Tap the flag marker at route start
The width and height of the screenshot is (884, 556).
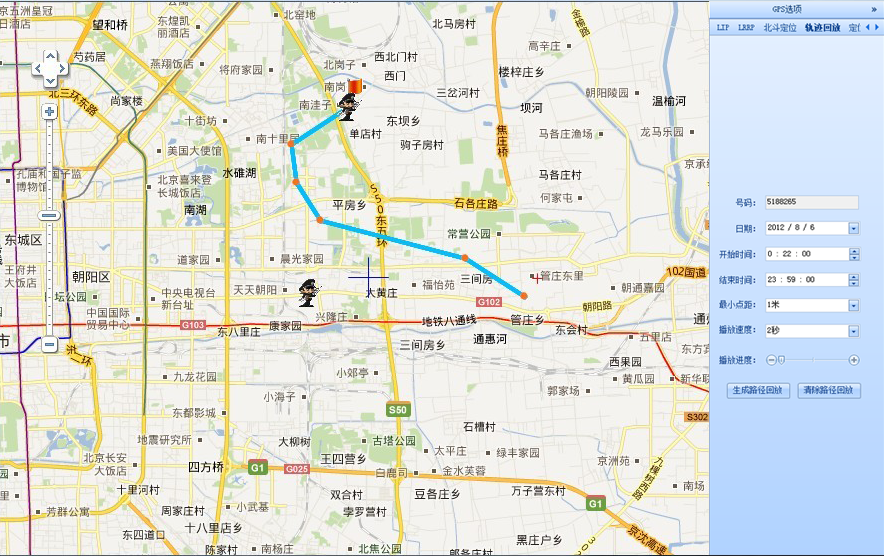(355, 89)
